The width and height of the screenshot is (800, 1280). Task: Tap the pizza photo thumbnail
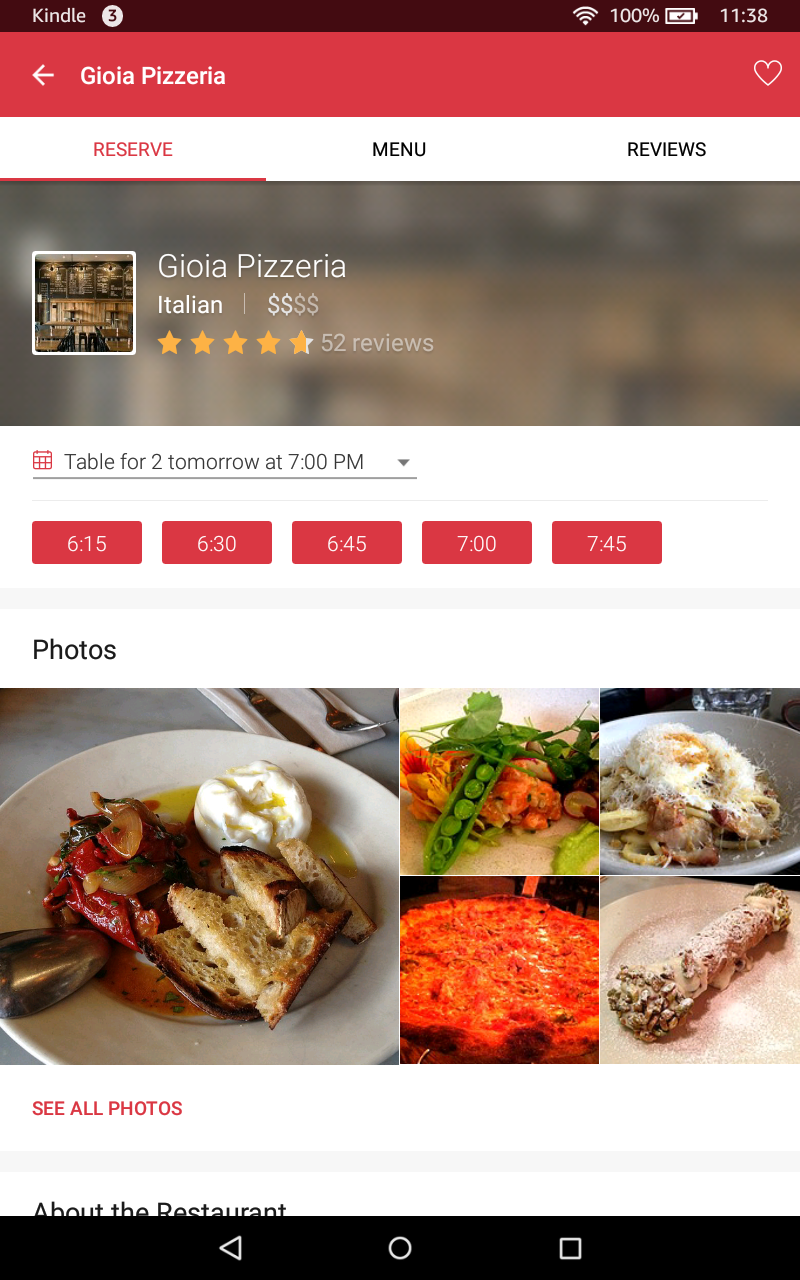point(499,968)
